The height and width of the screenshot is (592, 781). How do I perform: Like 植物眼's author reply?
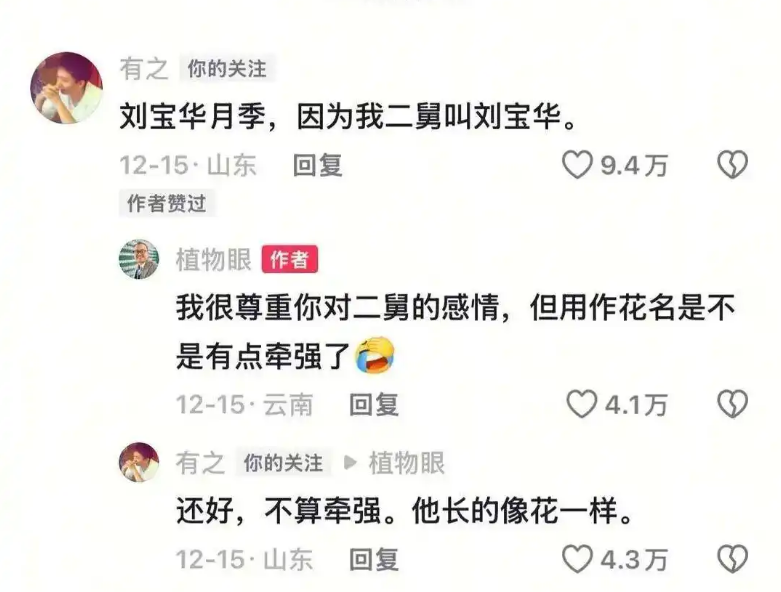point(582,404)
